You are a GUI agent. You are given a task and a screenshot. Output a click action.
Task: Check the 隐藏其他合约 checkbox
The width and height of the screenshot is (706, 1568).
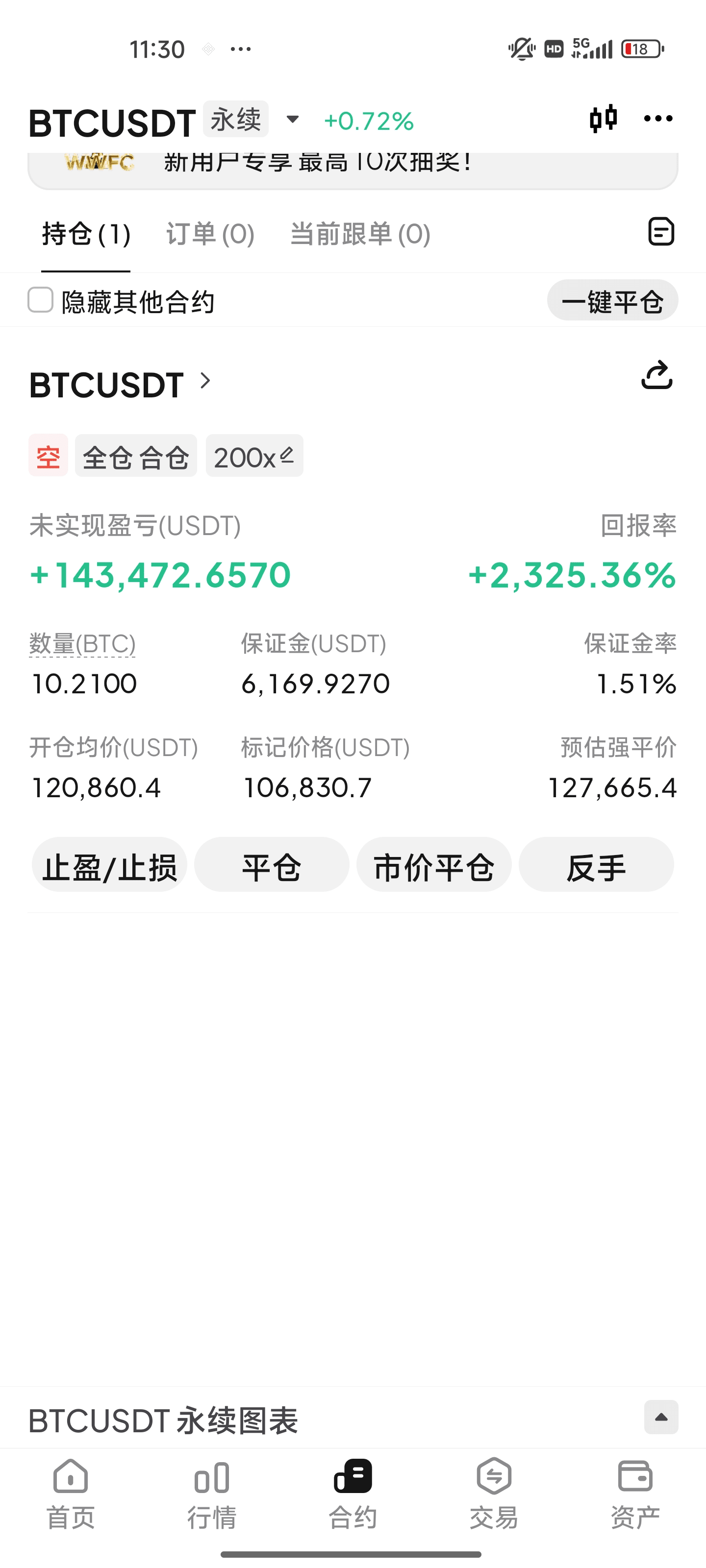click(41, 300)
